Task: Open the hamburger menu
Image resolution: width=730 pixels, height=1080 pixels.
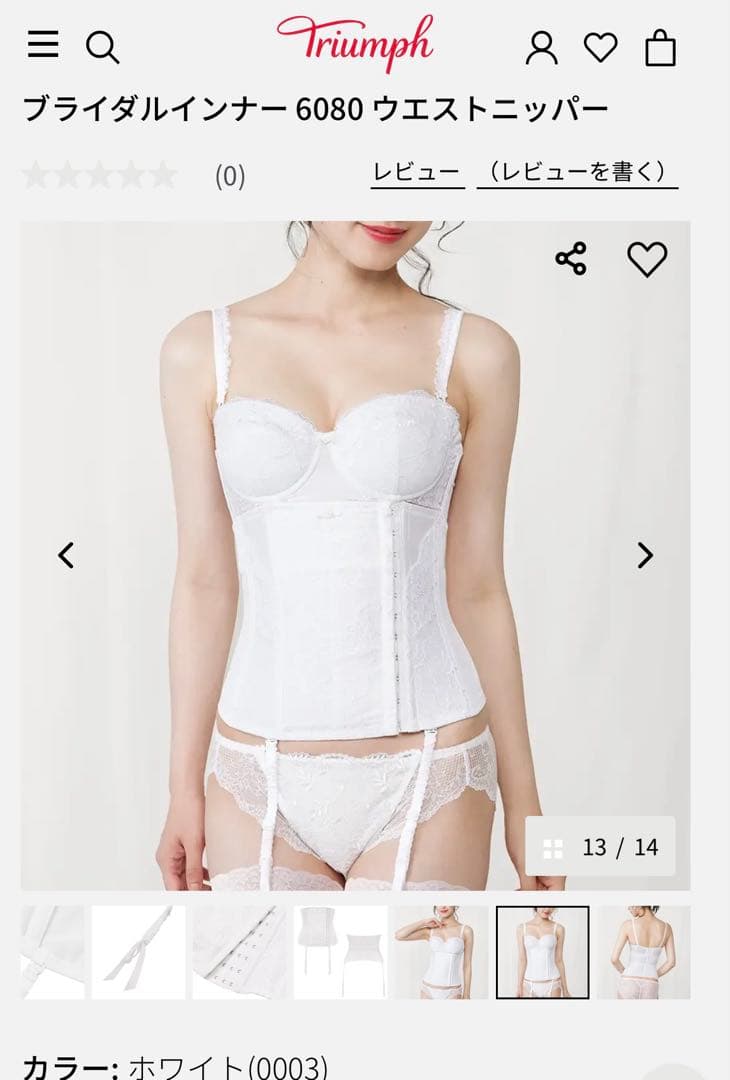Action: [x=43, y=45]
